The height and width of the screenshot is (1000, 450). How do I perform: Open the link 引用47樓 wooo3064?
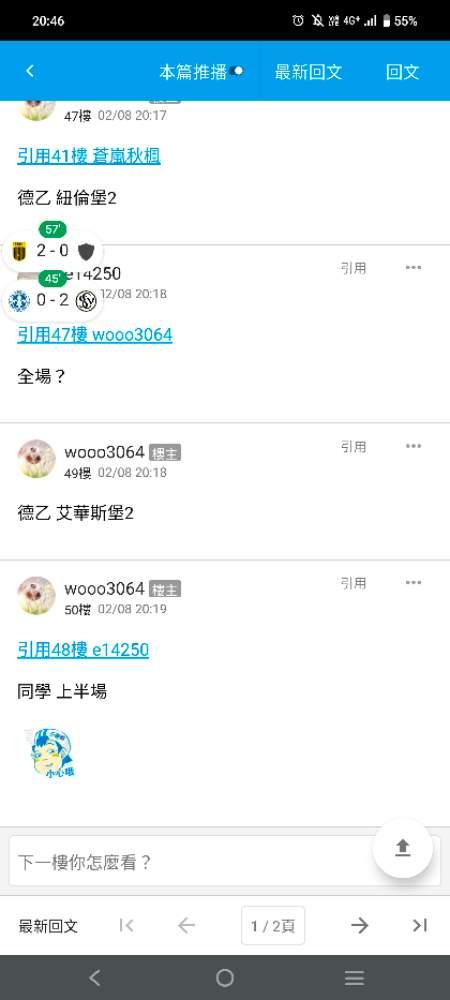(94, 334)
